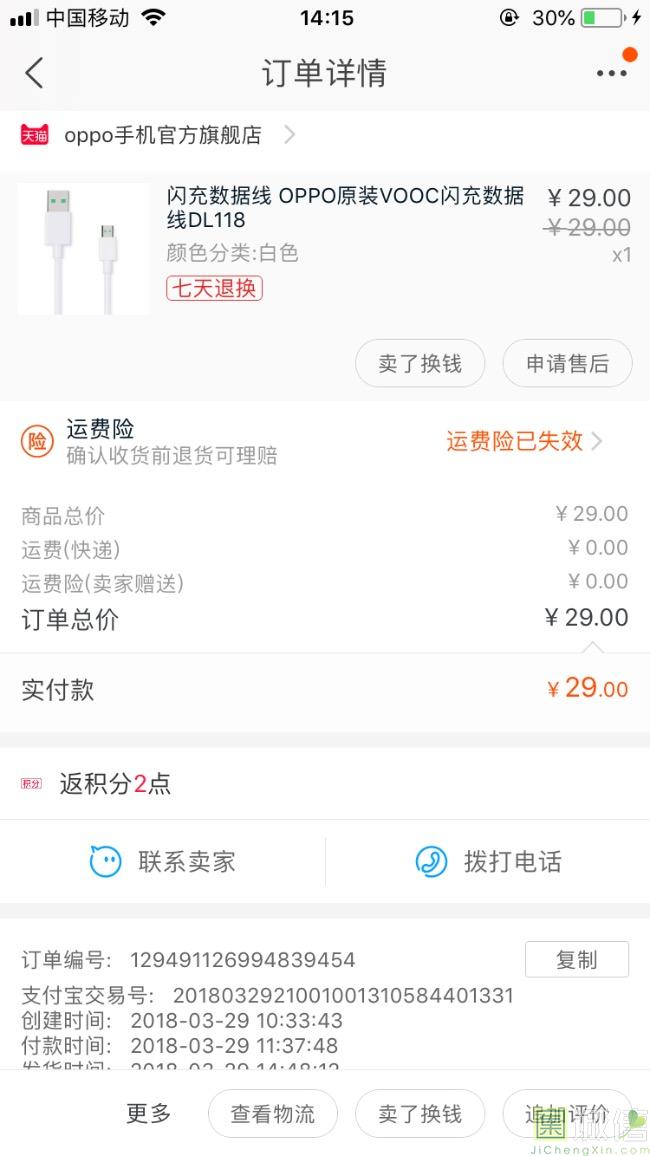Open oppo手机官方旗舰店 store page
The height and width of the screenshot is (1156, 650).
[x=162, y=135]
